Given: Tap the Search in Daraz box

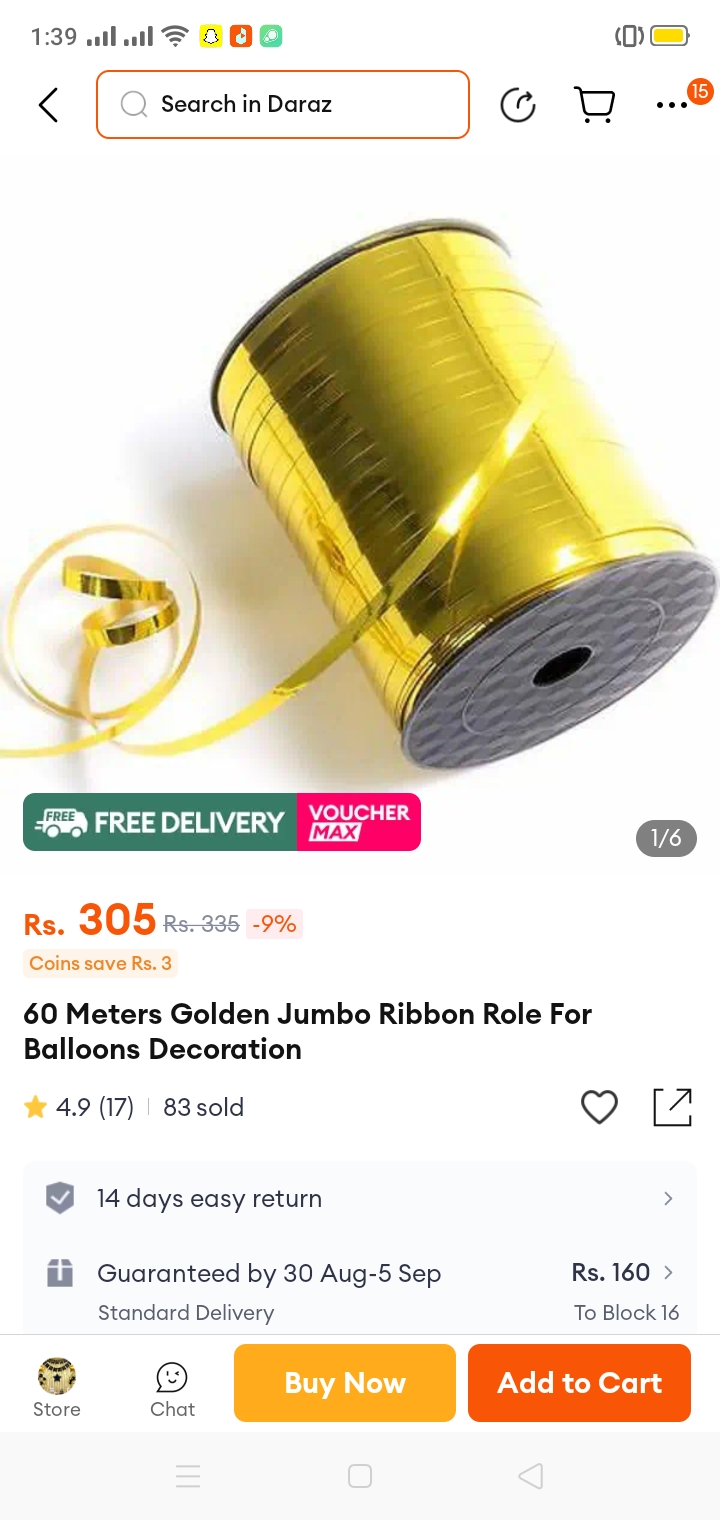Looking at the screenshot, I should [283, 104].
